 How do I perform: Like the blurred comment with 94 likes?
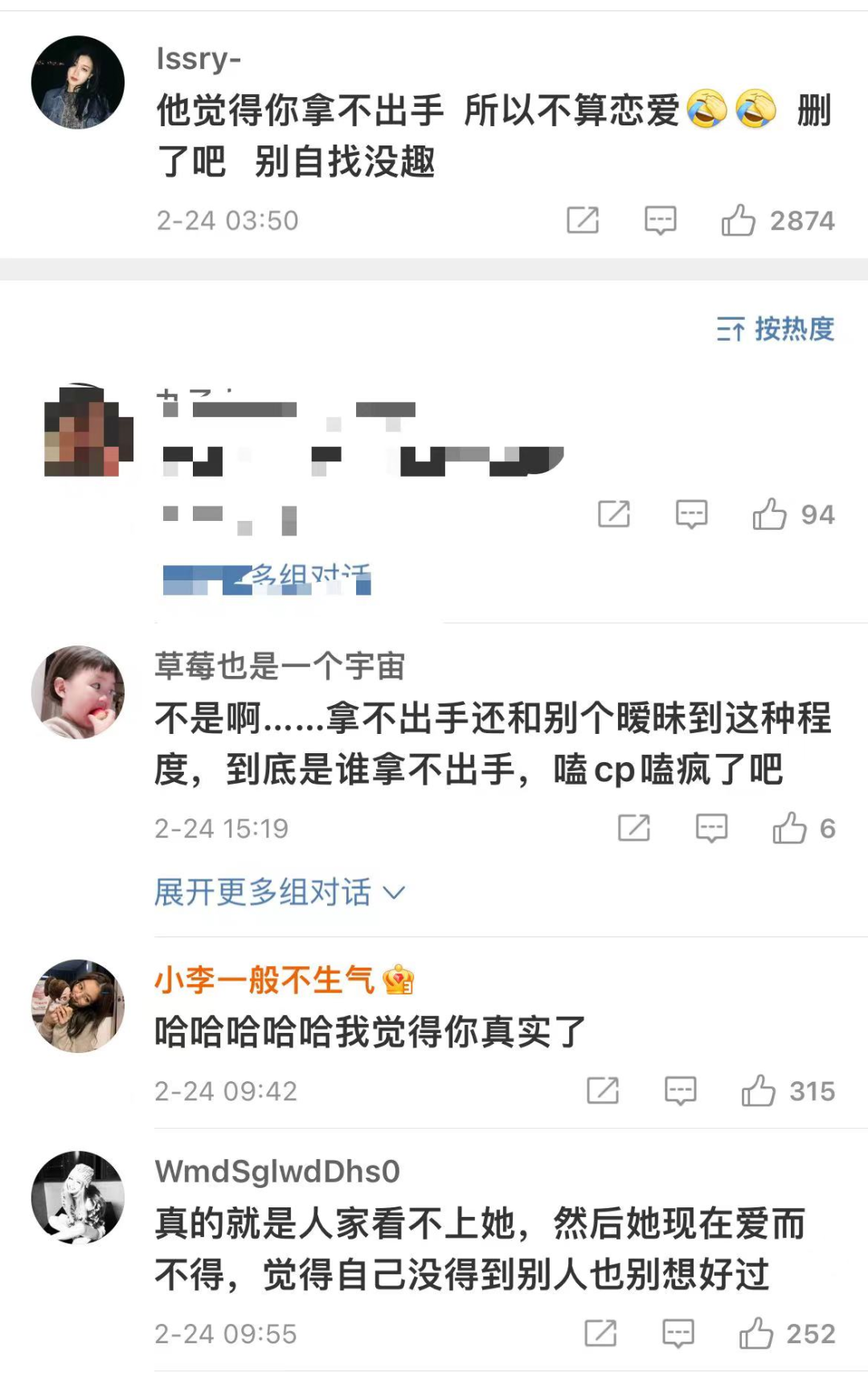click(769, 514)
